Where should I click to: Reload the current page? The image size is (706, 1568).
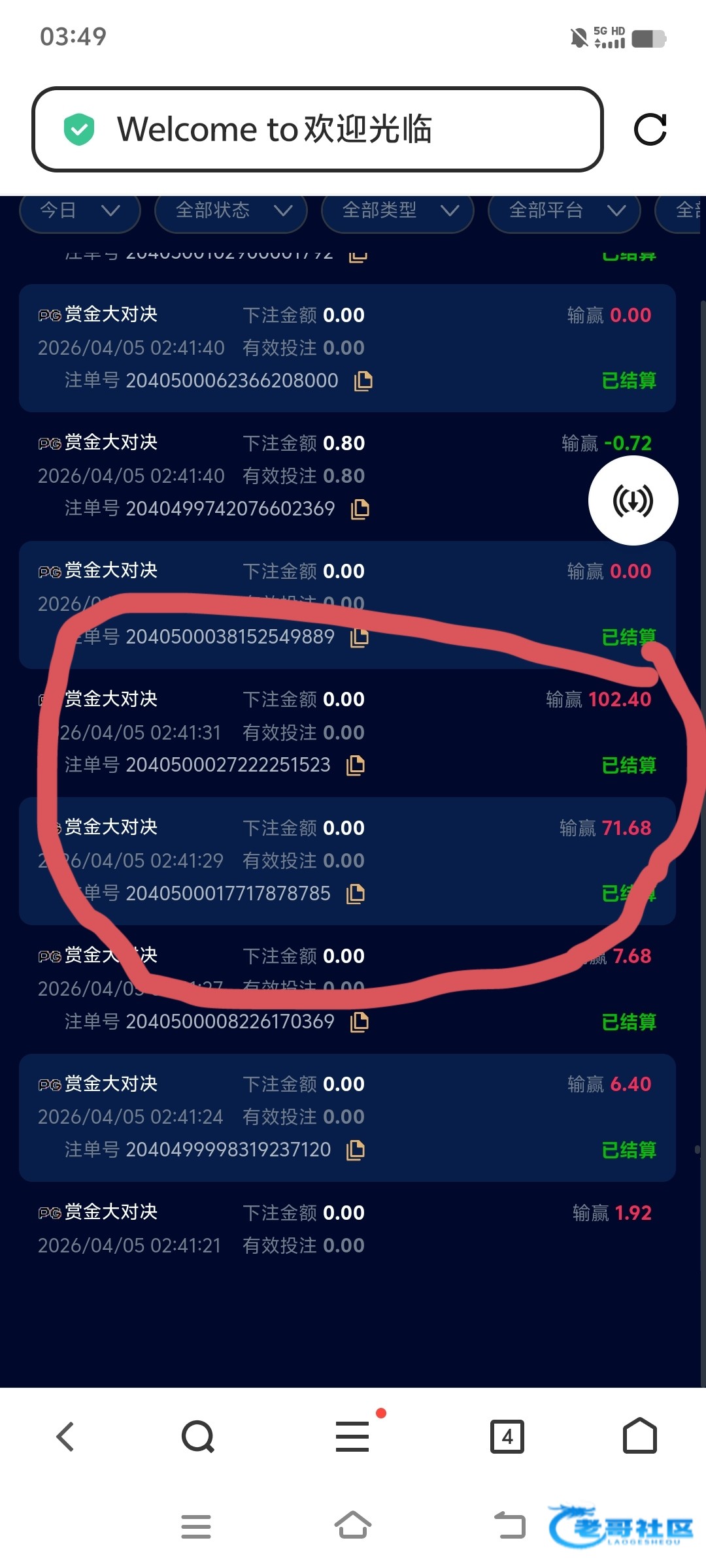pos(650,129)
